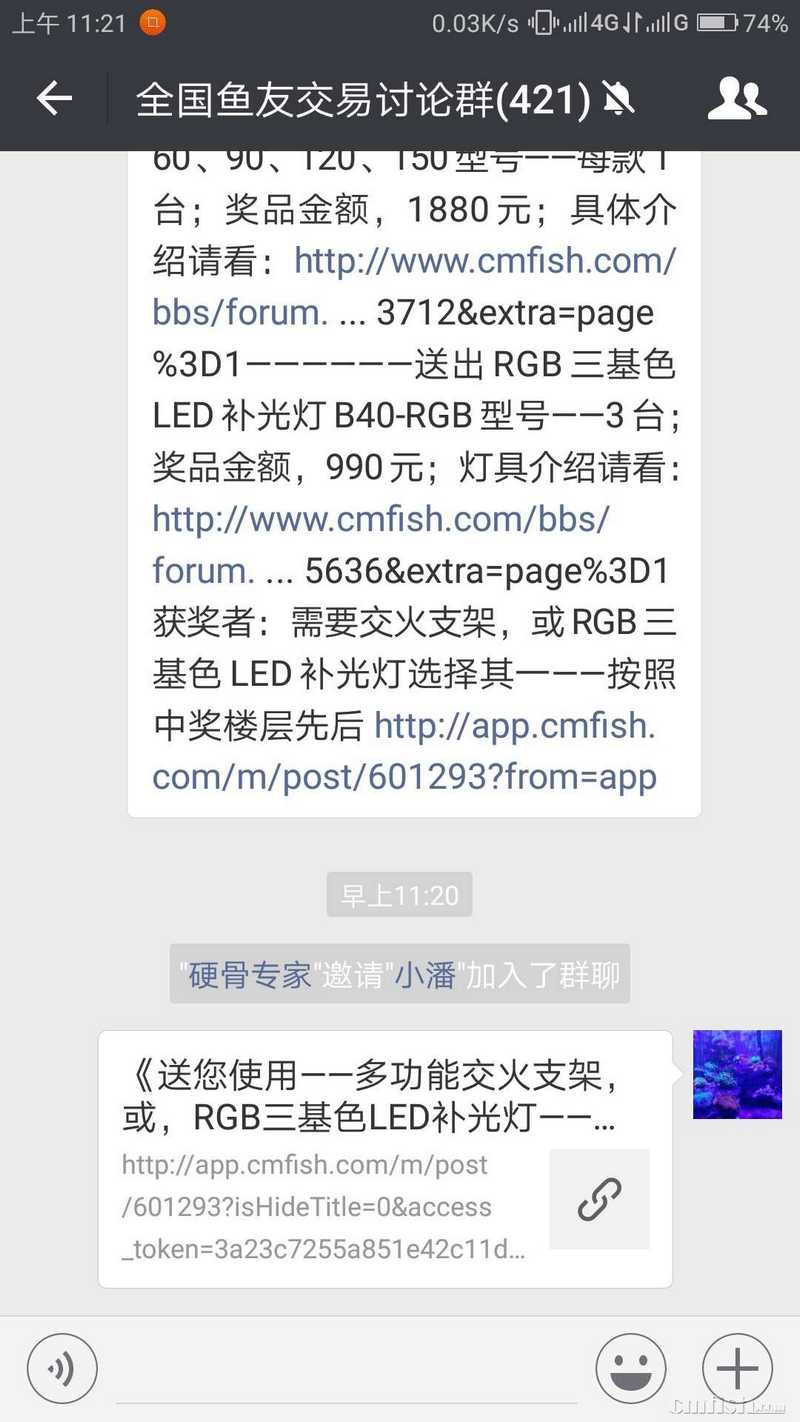The image size is (800, 1422).
Task: Switch to voice input with the speaker icon
Action: (62, 1368)
